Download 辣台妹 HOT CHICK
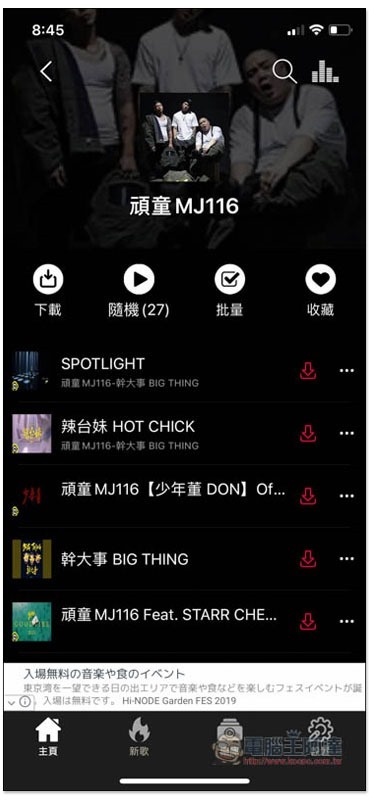 tap(308, 434)
